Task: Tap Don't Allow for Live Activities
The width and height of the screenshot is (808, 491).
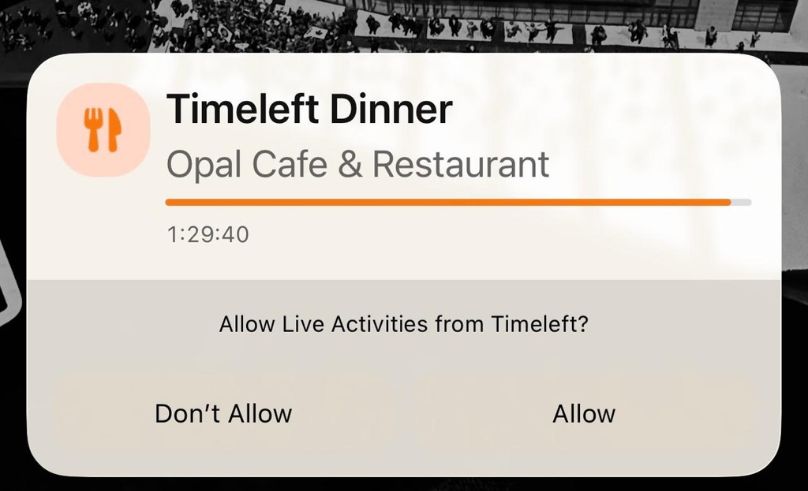Action: [223, 413]
